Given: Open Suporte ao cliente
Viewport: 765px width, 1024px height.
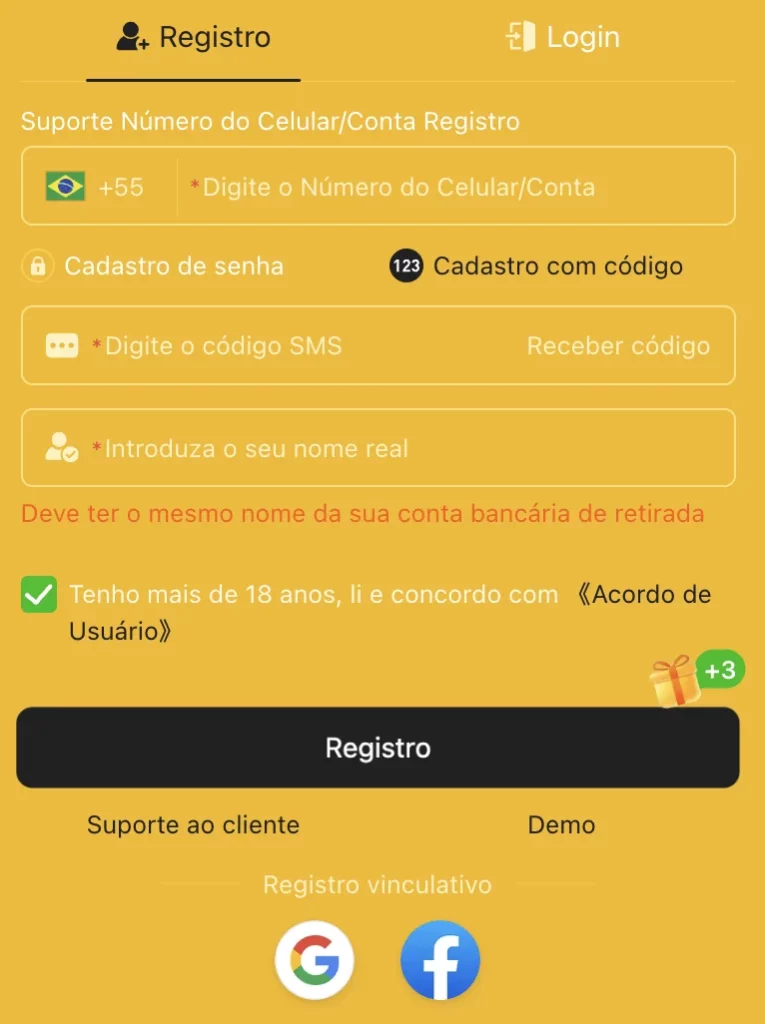Looking at the screenshot, I should tap(193, 825).
